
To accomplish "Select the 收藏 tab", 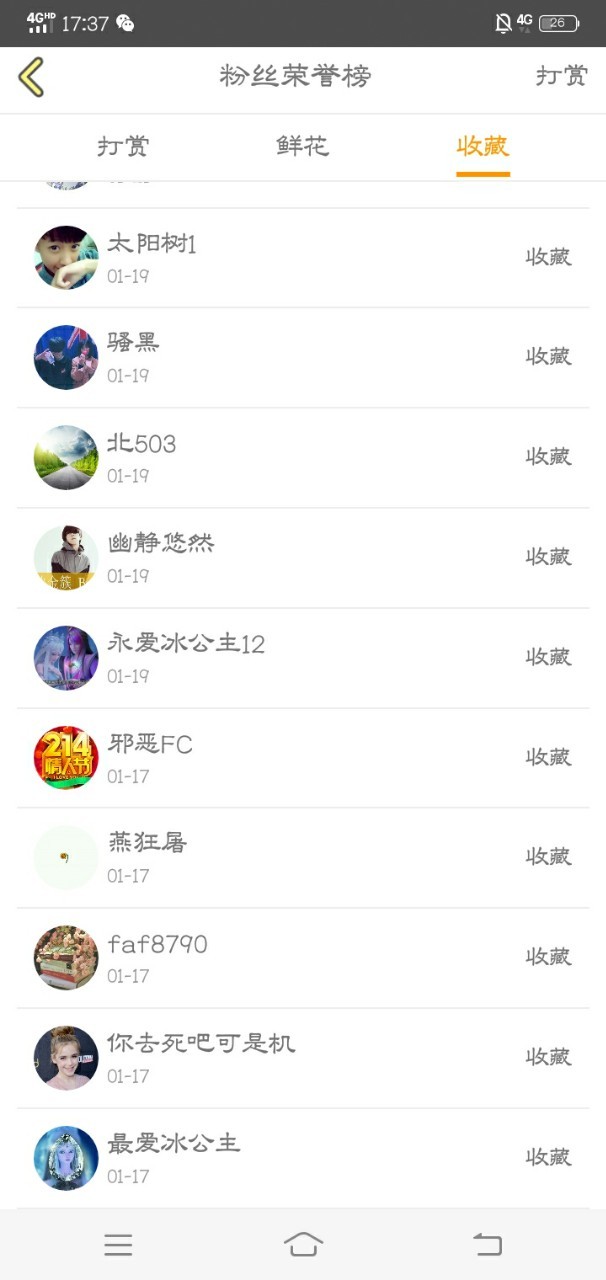I will pyautogui.click(x=483, y=146).
